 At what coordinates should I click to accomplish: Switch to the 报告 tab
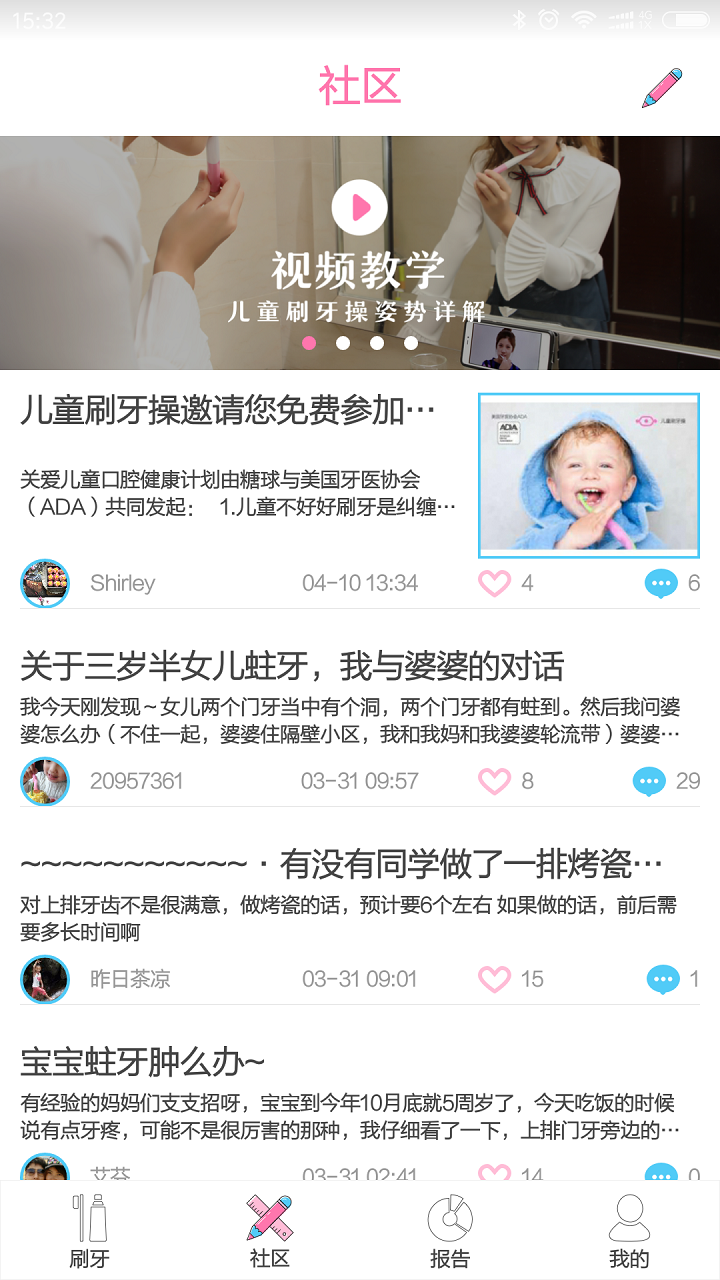pos(450,1230)
